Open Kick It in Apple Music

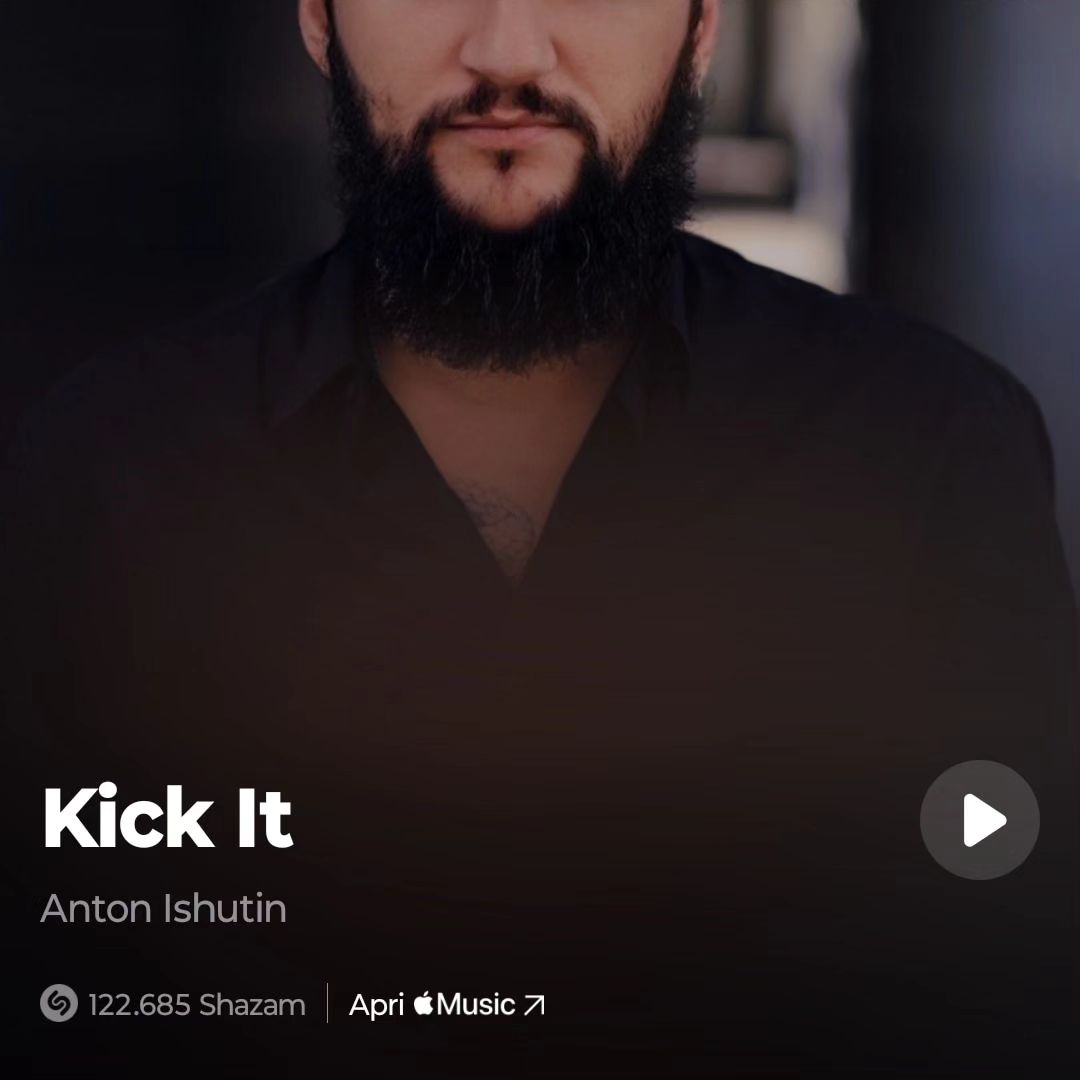pyautogui.click(x=447, y=1004)
